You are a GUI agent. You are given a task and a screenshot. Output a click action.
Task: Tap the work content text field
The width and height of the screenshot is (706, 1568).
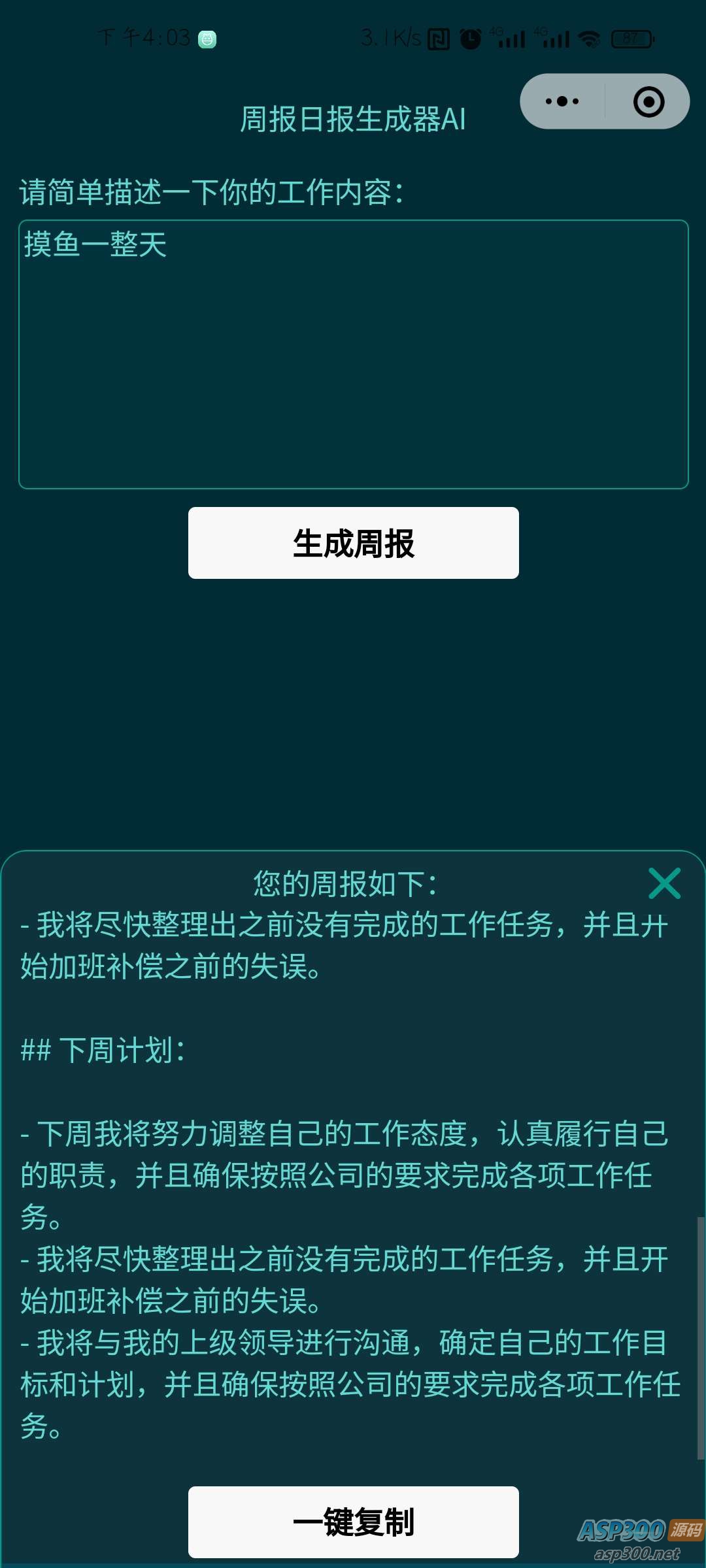pyautogui.click(x=353, y=354)
